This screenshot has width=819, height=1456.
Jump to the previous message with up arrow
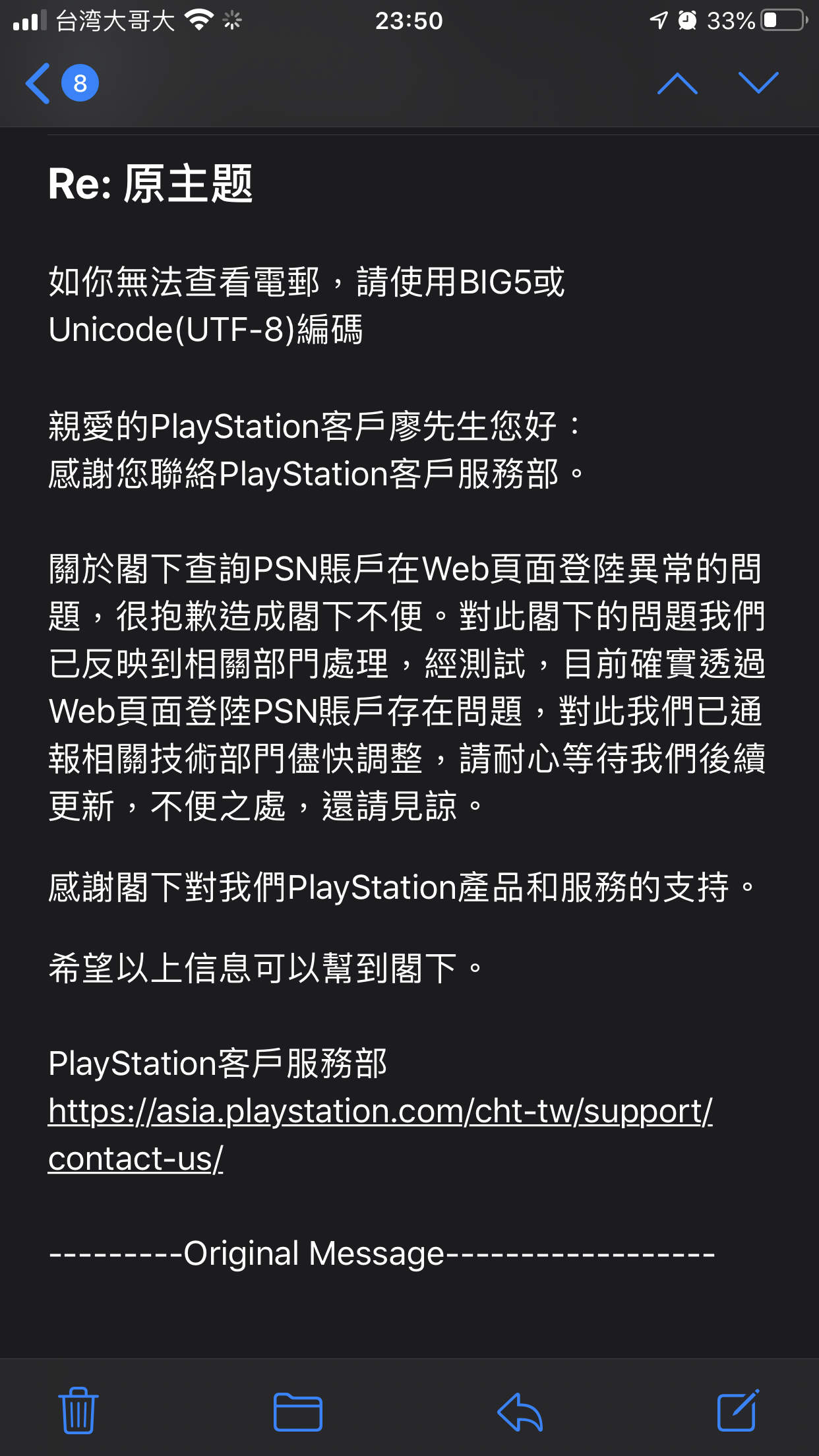[x=677, y=83]
